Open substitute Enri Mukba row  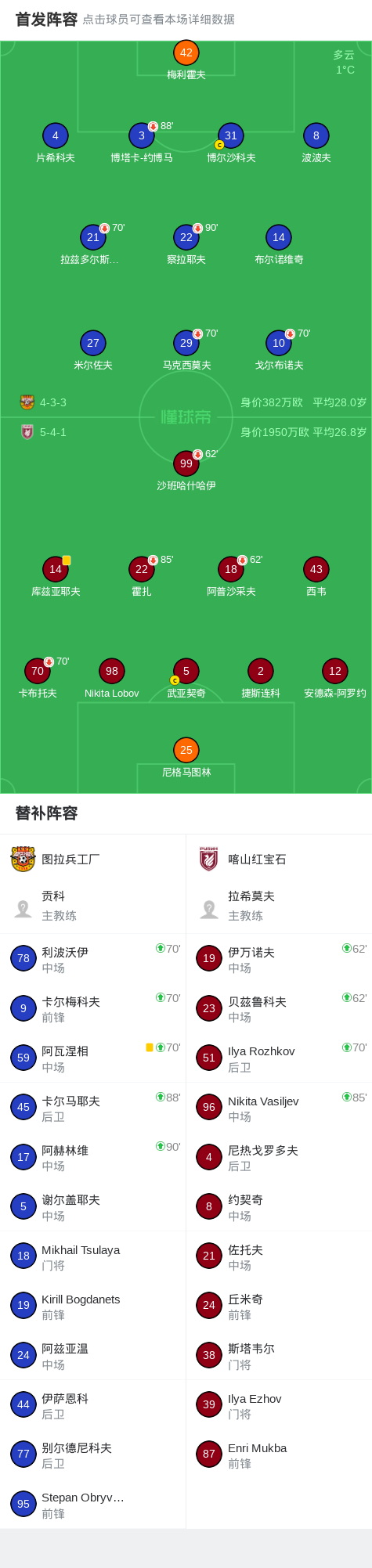point(279,1454)
